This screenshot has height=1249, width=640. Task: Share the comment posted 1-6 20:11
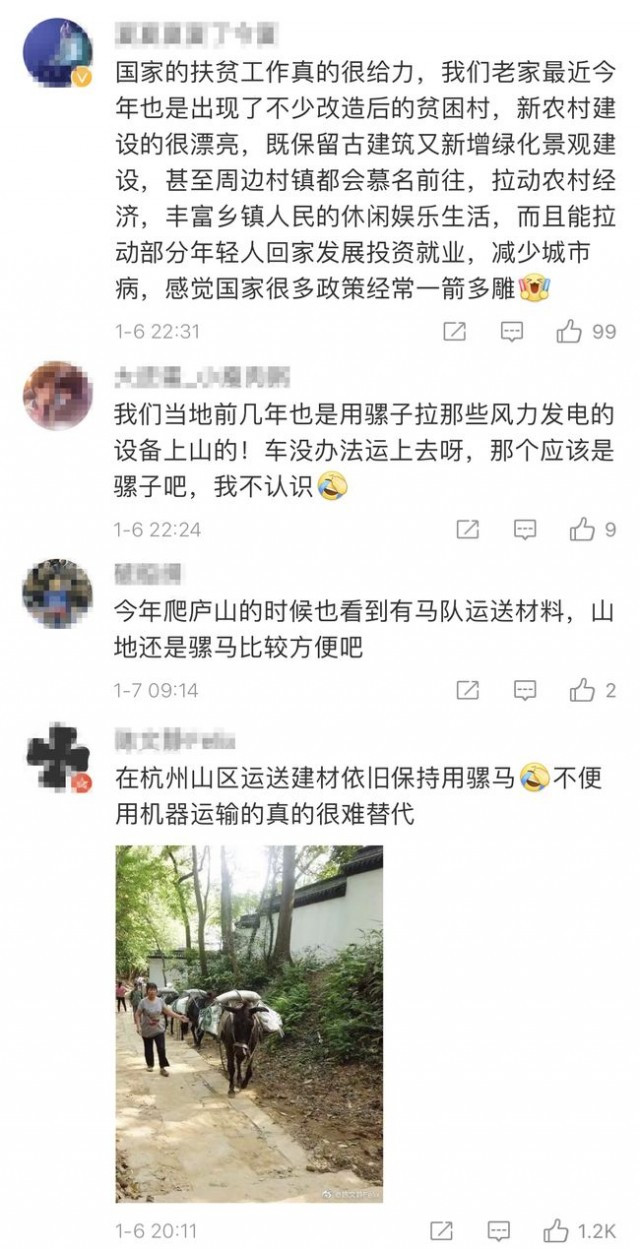click(441, 1230)
